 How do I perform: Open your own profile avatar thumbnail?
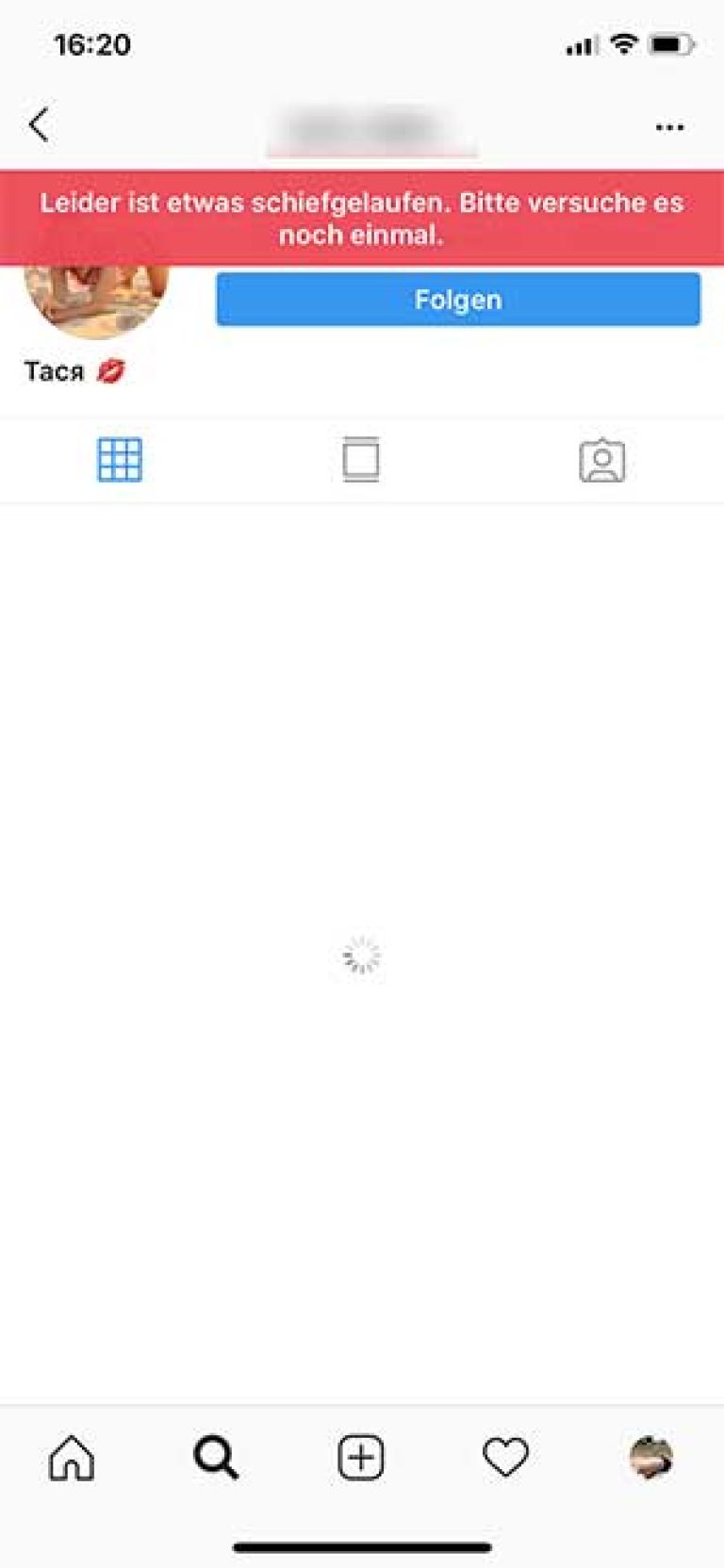point(650,1459)
